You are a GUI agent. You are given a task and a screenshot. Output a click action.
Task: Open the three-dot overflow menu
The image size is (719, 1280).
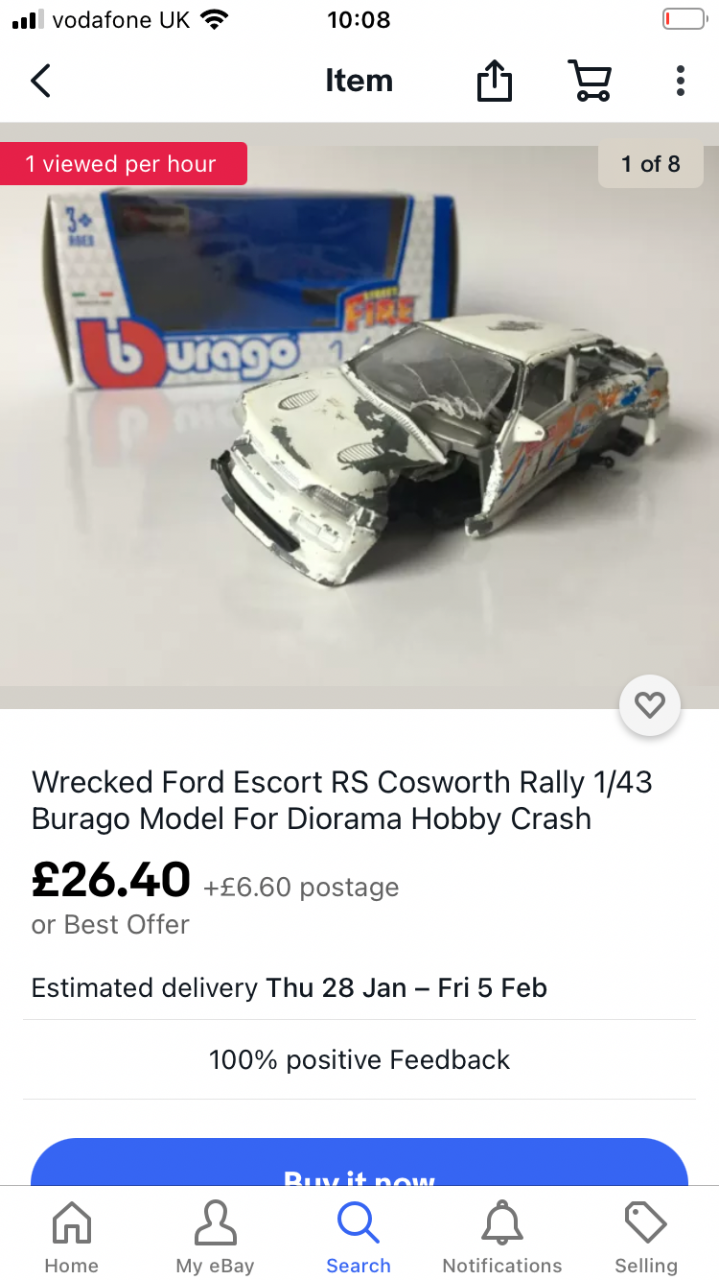tap(680, 81)
